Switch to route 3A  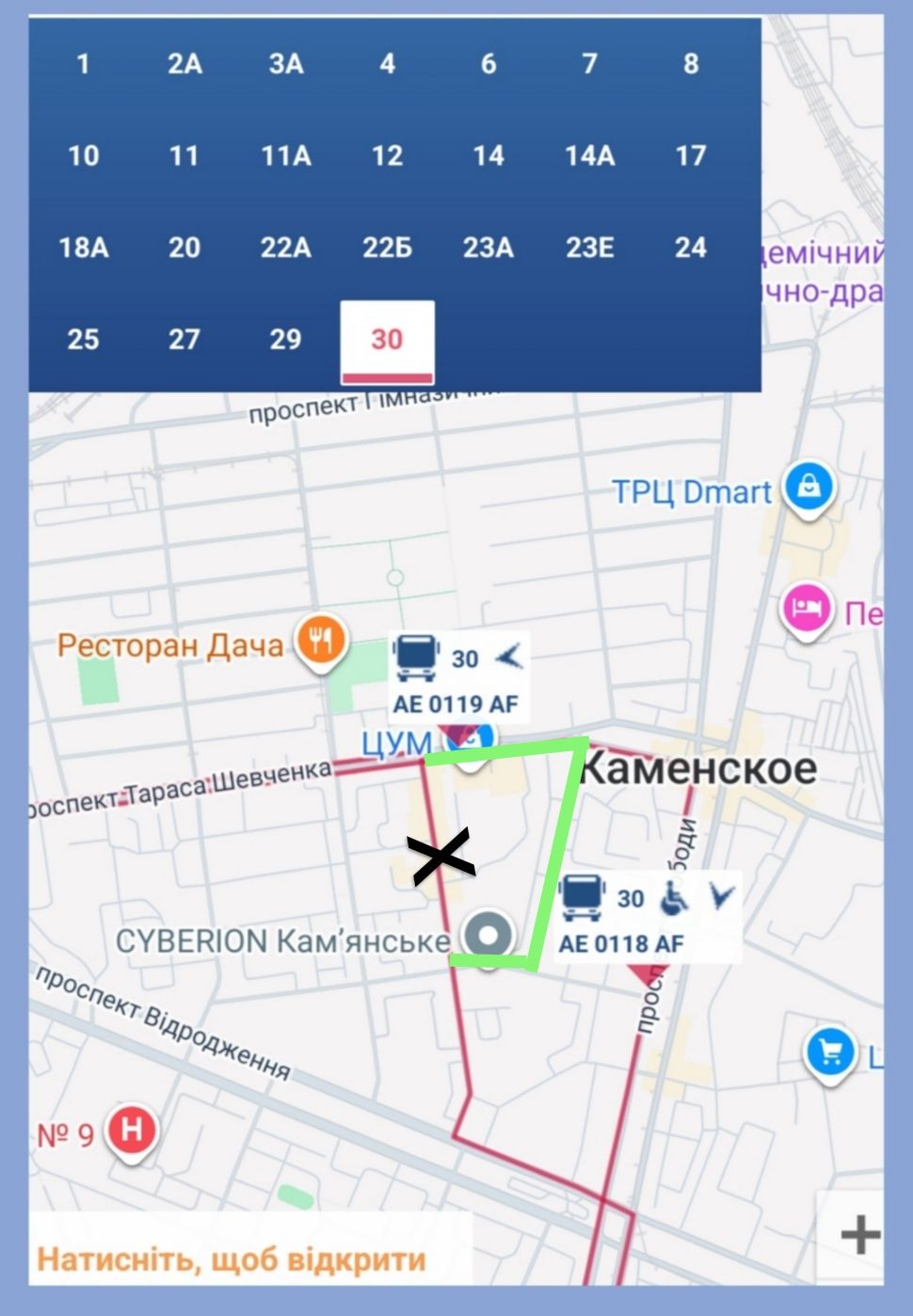click(286, 64)
